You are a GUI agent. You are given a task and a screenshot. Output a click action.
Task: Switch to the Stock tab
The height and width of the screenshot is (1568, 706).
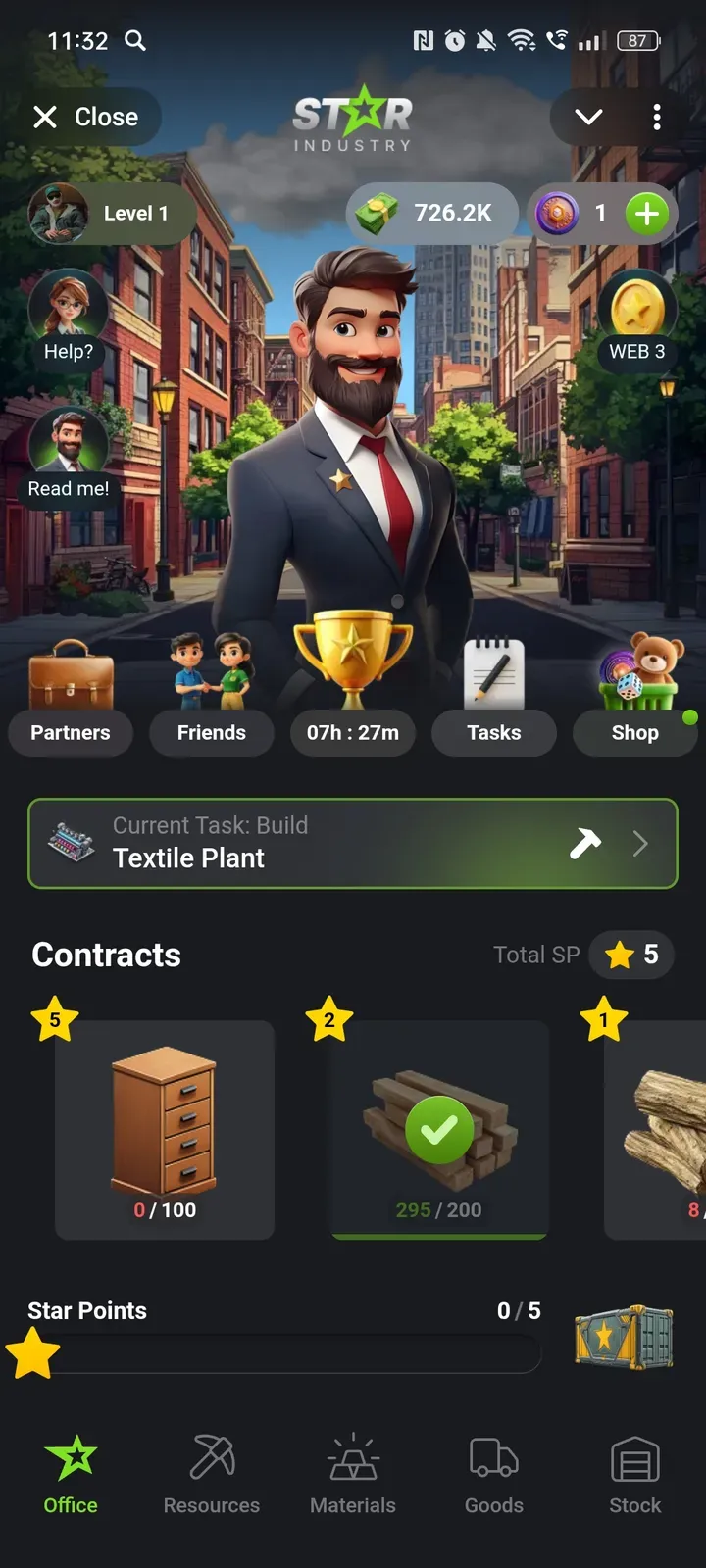point(635,1475)
